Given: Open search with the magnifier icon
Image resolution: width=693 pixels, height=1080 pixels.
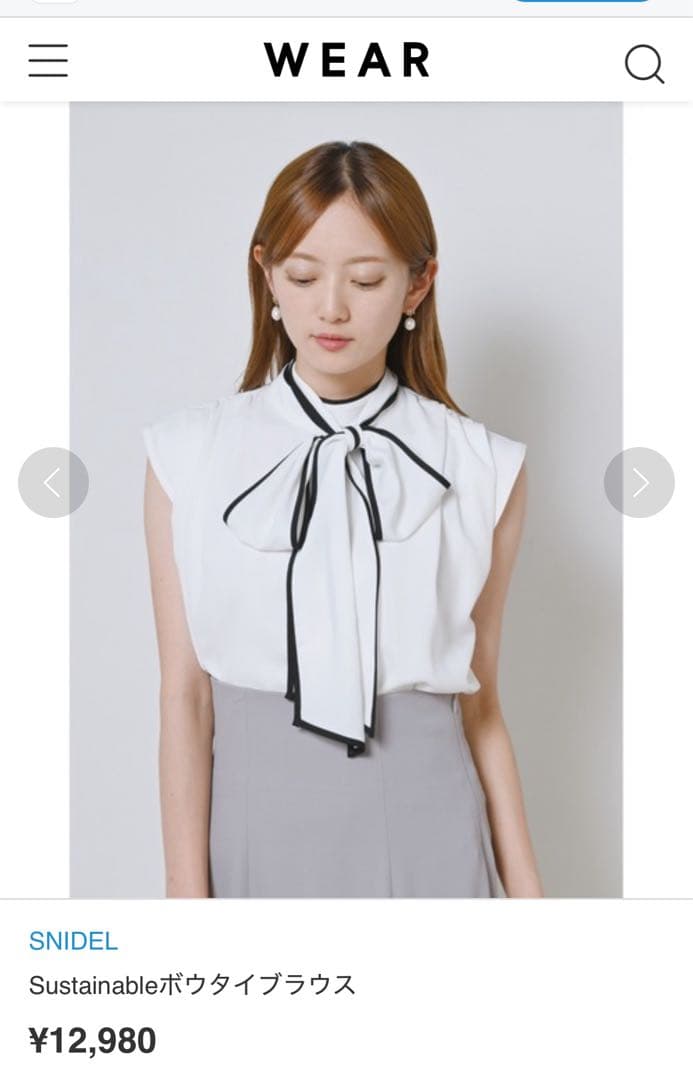Looking at the screenshot, I should 645,64.
